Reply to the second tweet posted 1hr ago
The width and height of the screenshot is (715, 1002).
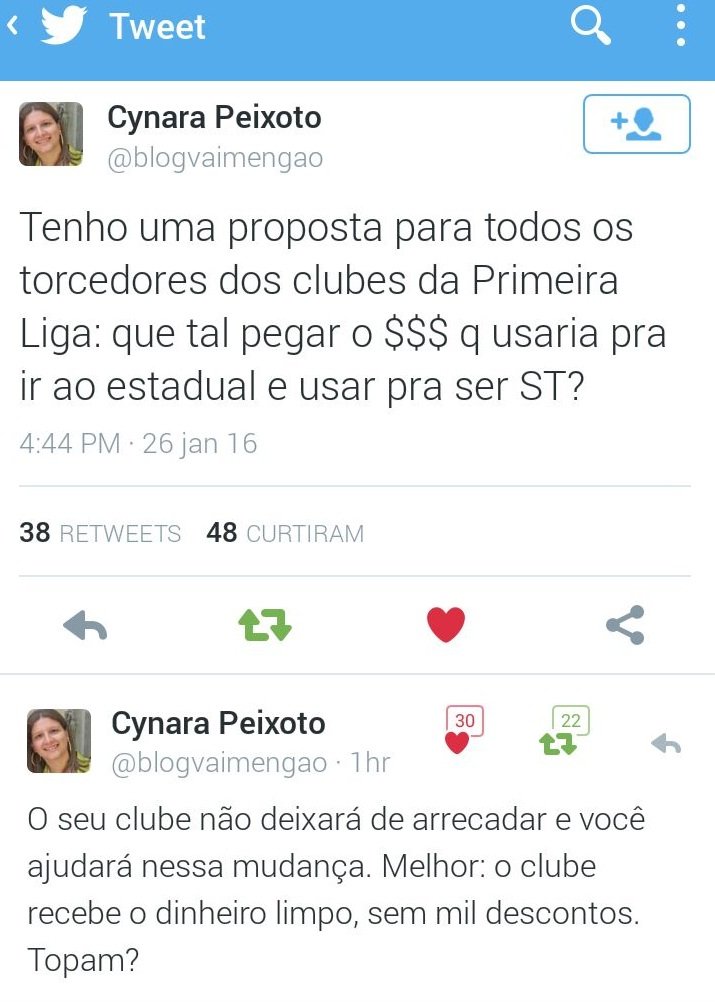tap(666, 743)
